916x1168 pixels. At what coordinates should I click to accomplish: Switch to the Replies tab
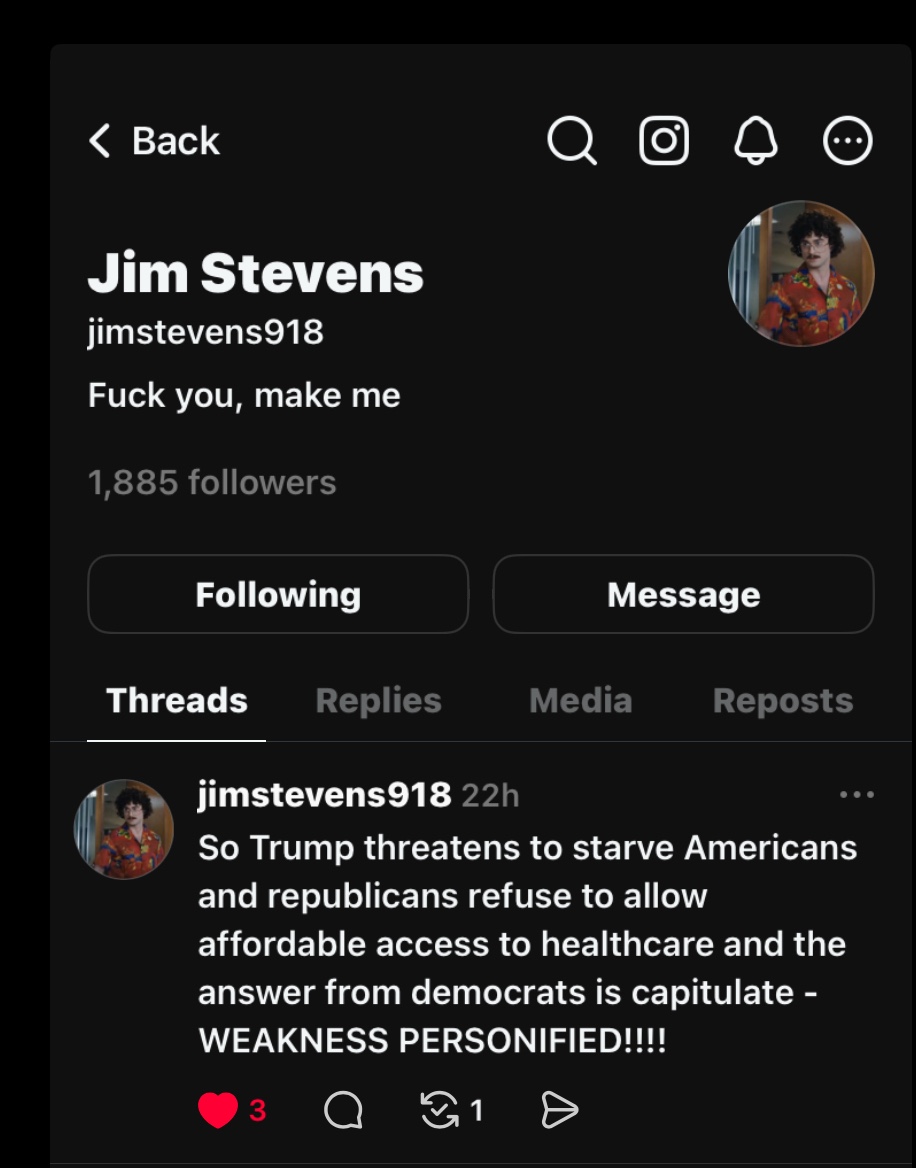pyautogui.click(x=378, y=701)
